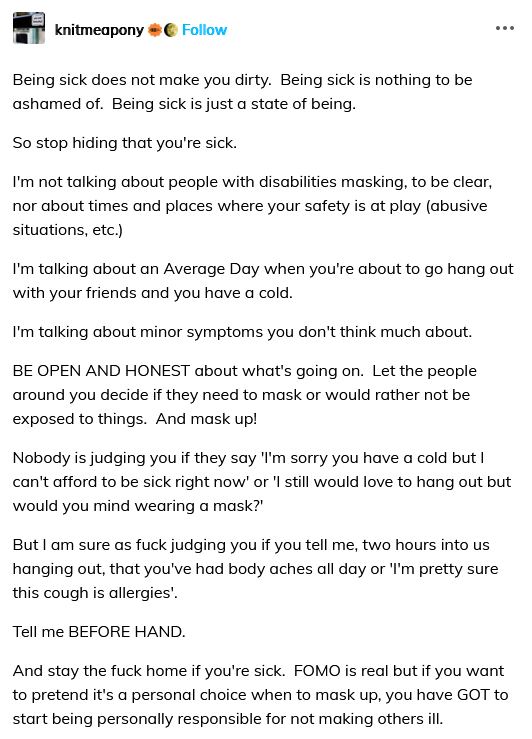The height and width of the screenshot is (739, 532).
Task: Open knitmeapony's avatar picture
Action: [29, 28]
